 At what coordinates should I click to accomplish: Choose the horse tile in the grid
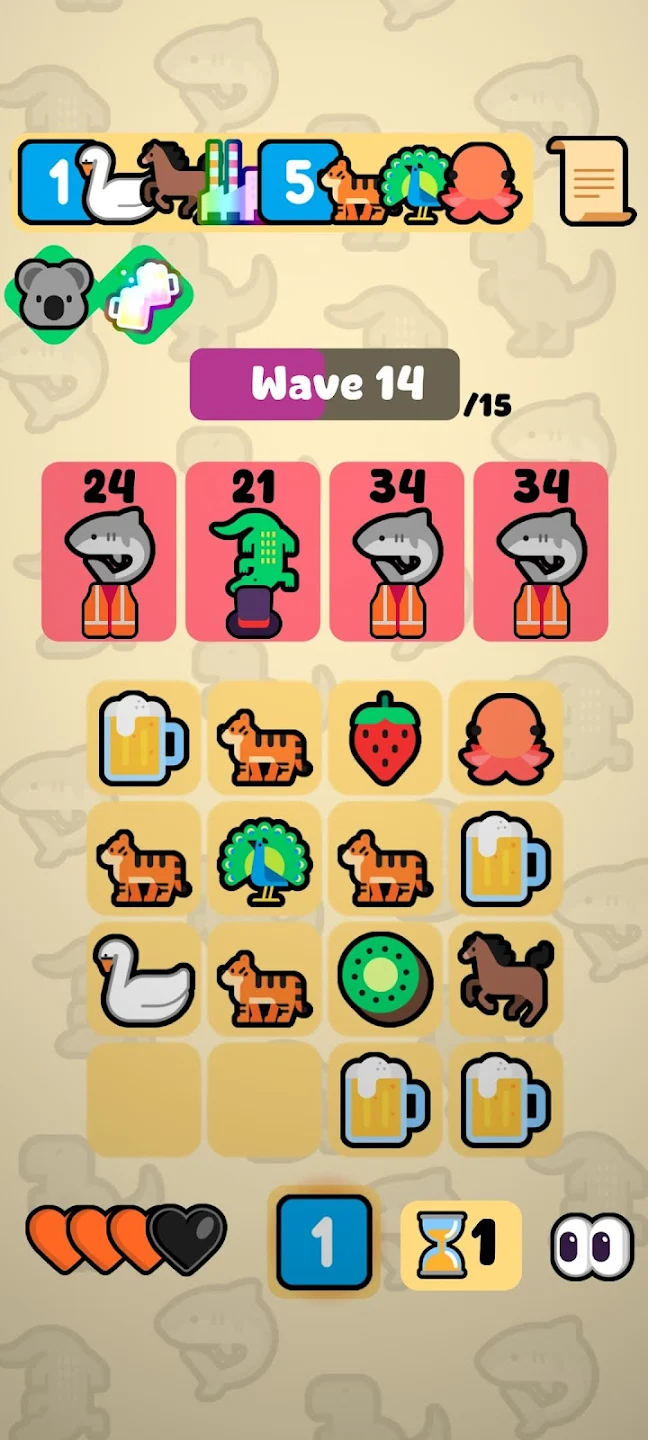(x=505, y=980)
